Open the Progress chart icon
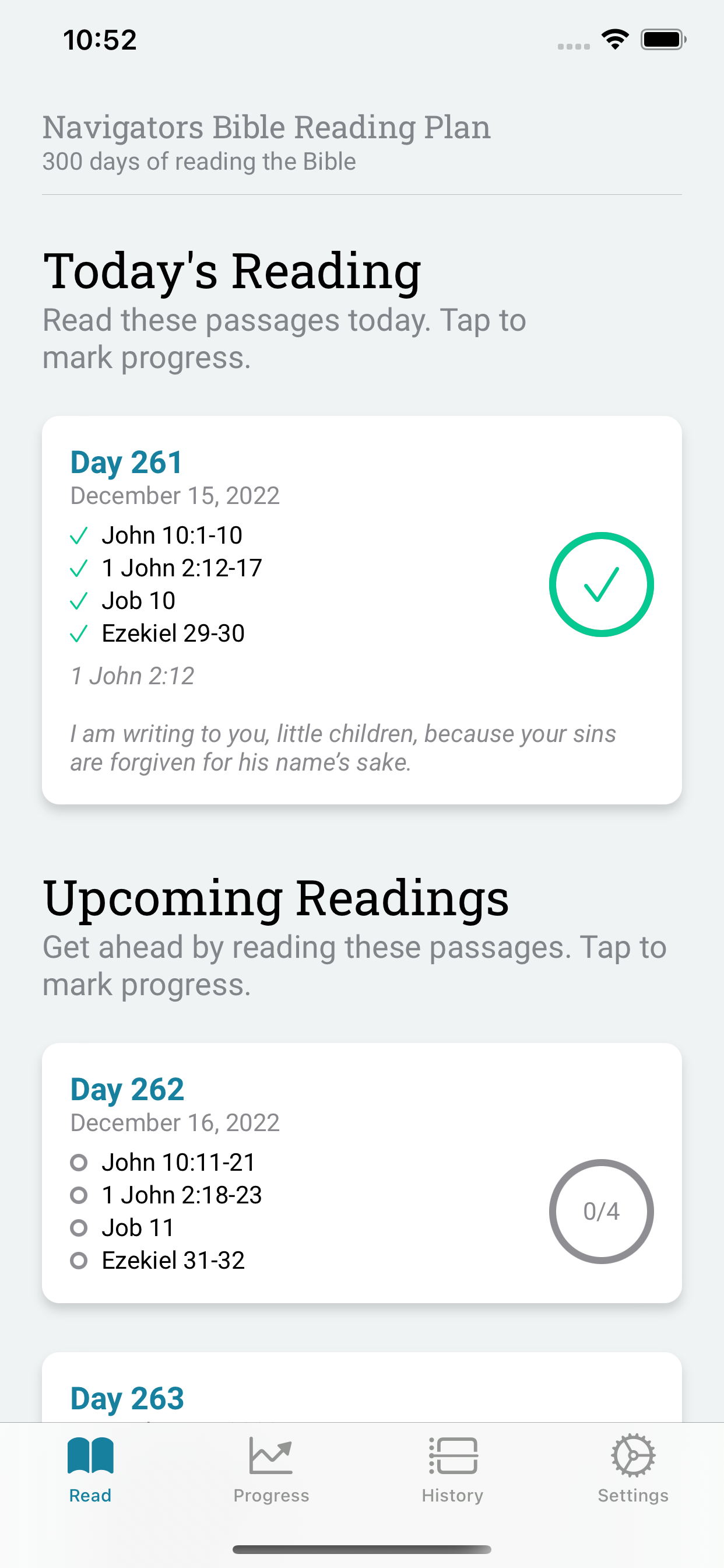This screenshot has width=724, height=1568. coord(271,1456)
